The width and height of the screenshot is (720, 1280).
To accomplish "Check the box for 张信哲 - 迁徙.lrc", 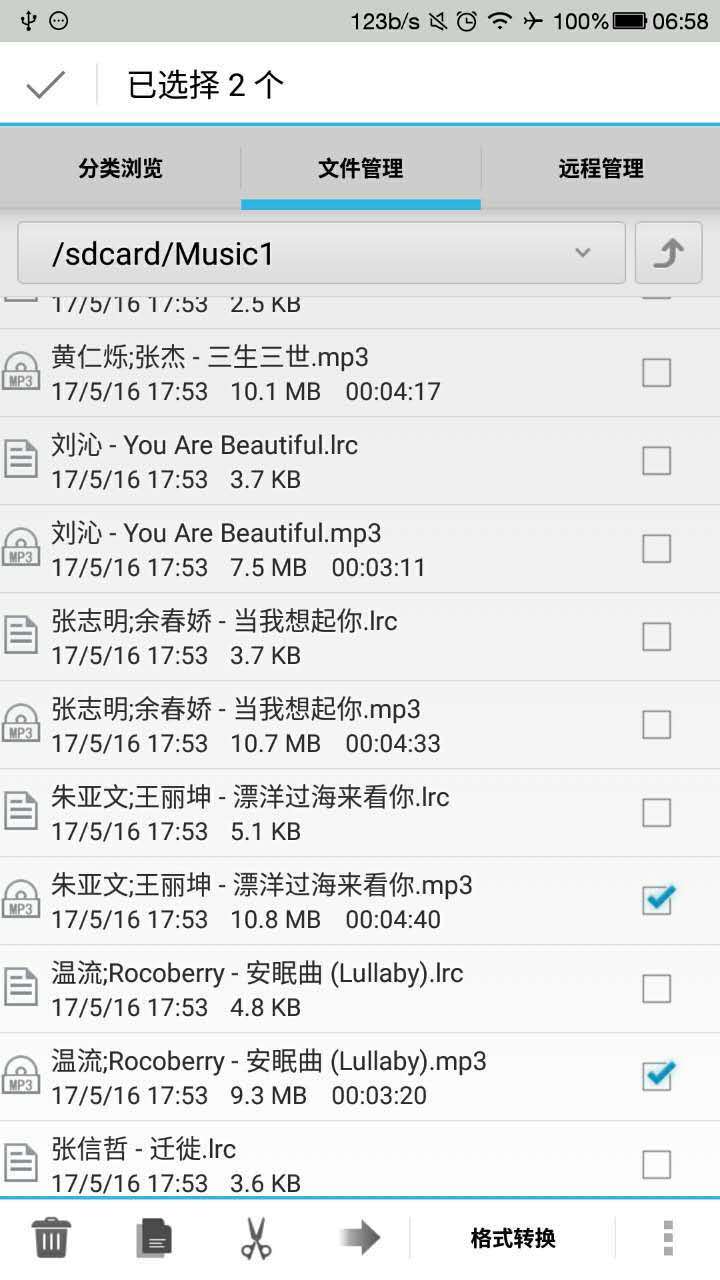I will 656,1164.
